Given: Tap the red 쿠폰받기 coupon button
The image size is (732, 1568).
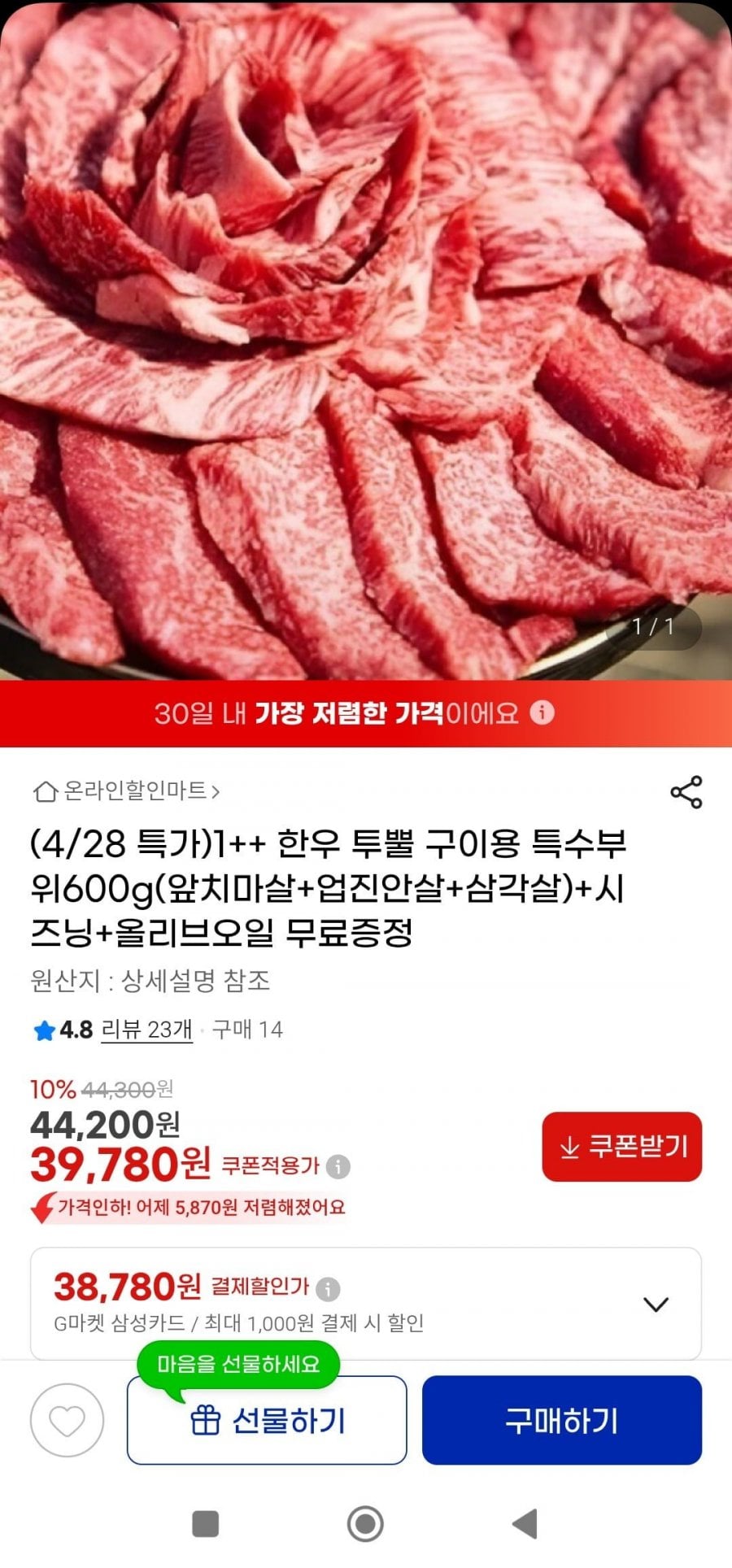Looking at the screenshot, I should point(621,1148).
